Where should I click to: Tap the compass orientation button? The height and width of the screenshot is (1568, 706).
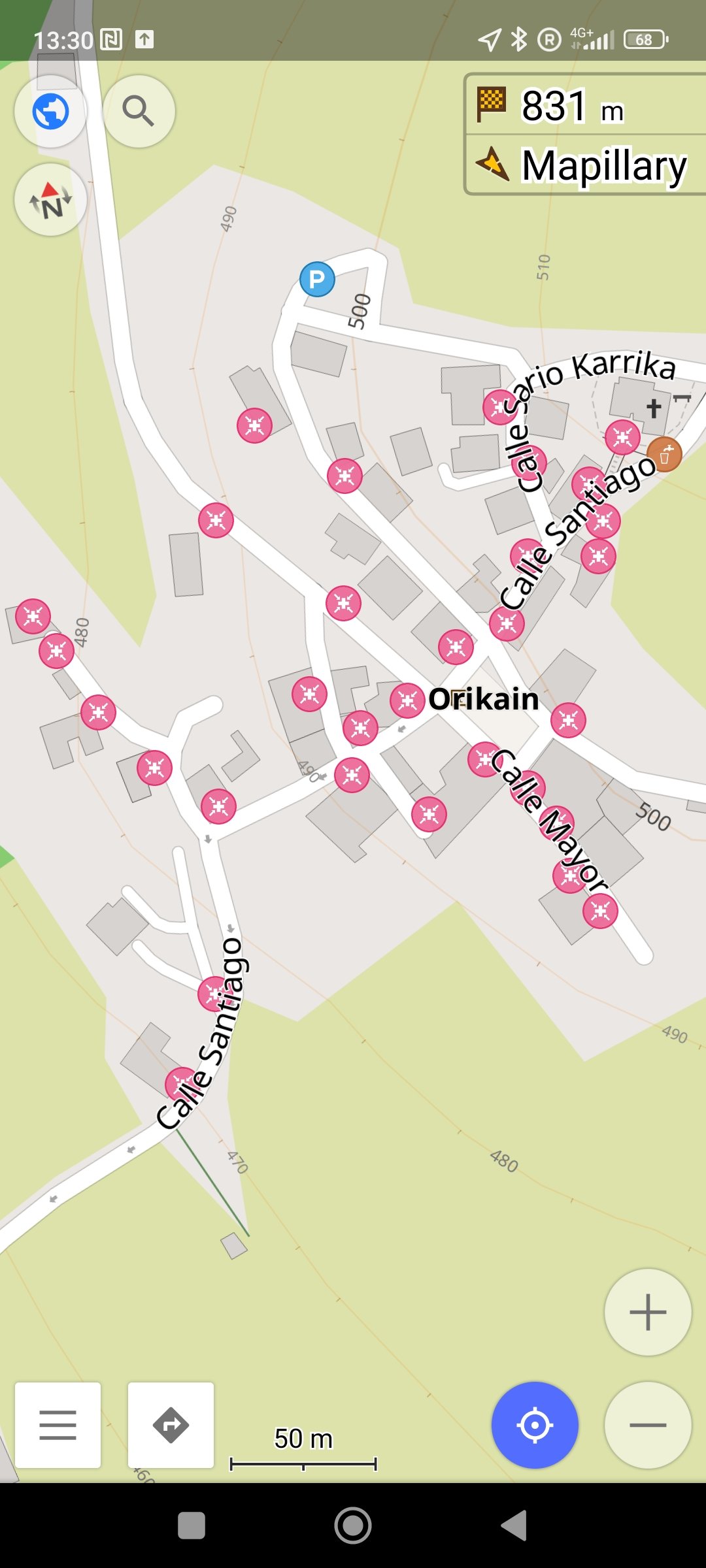[x=51, y=200]
